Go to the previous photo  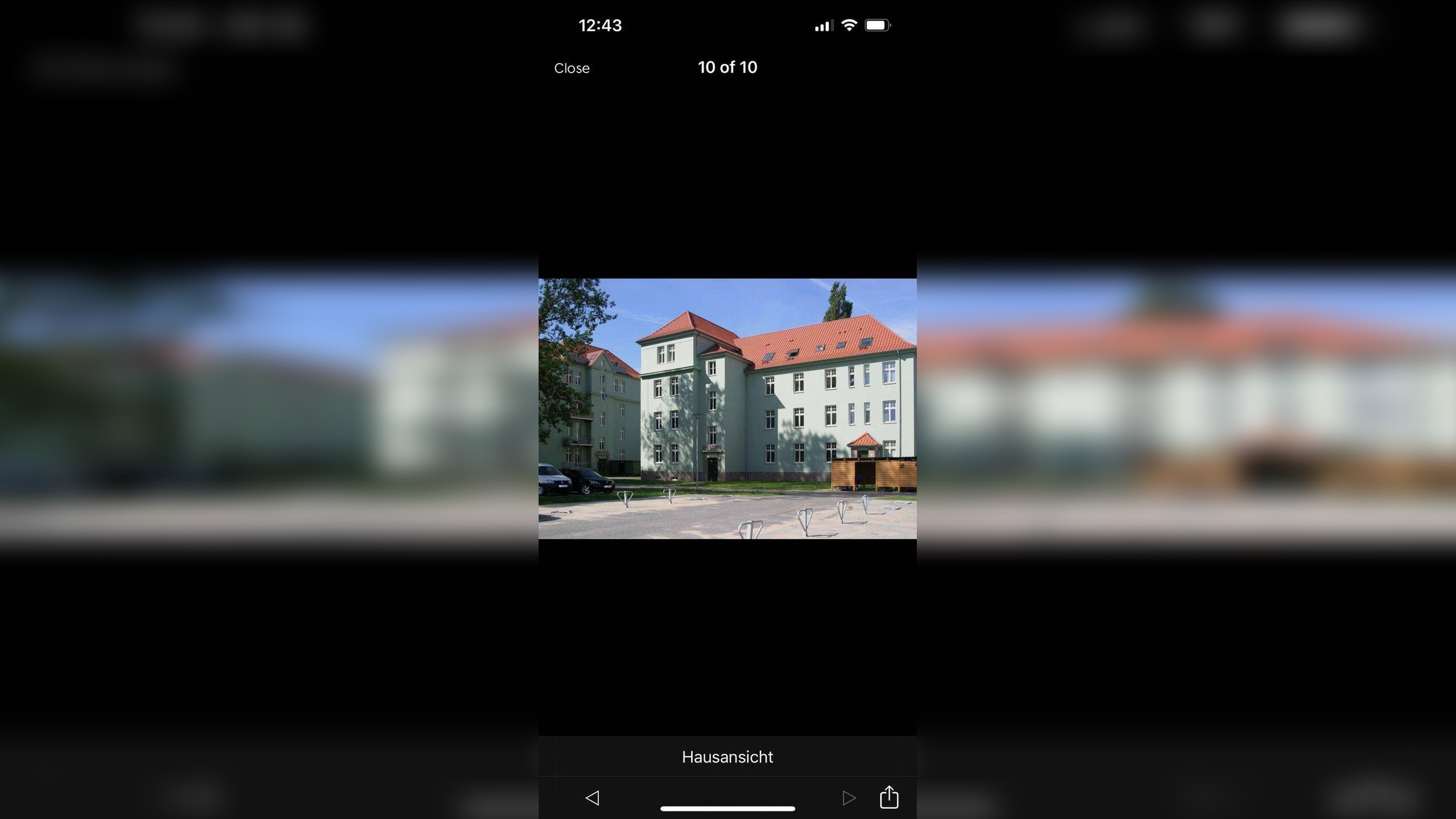click(x=592, y=797)
